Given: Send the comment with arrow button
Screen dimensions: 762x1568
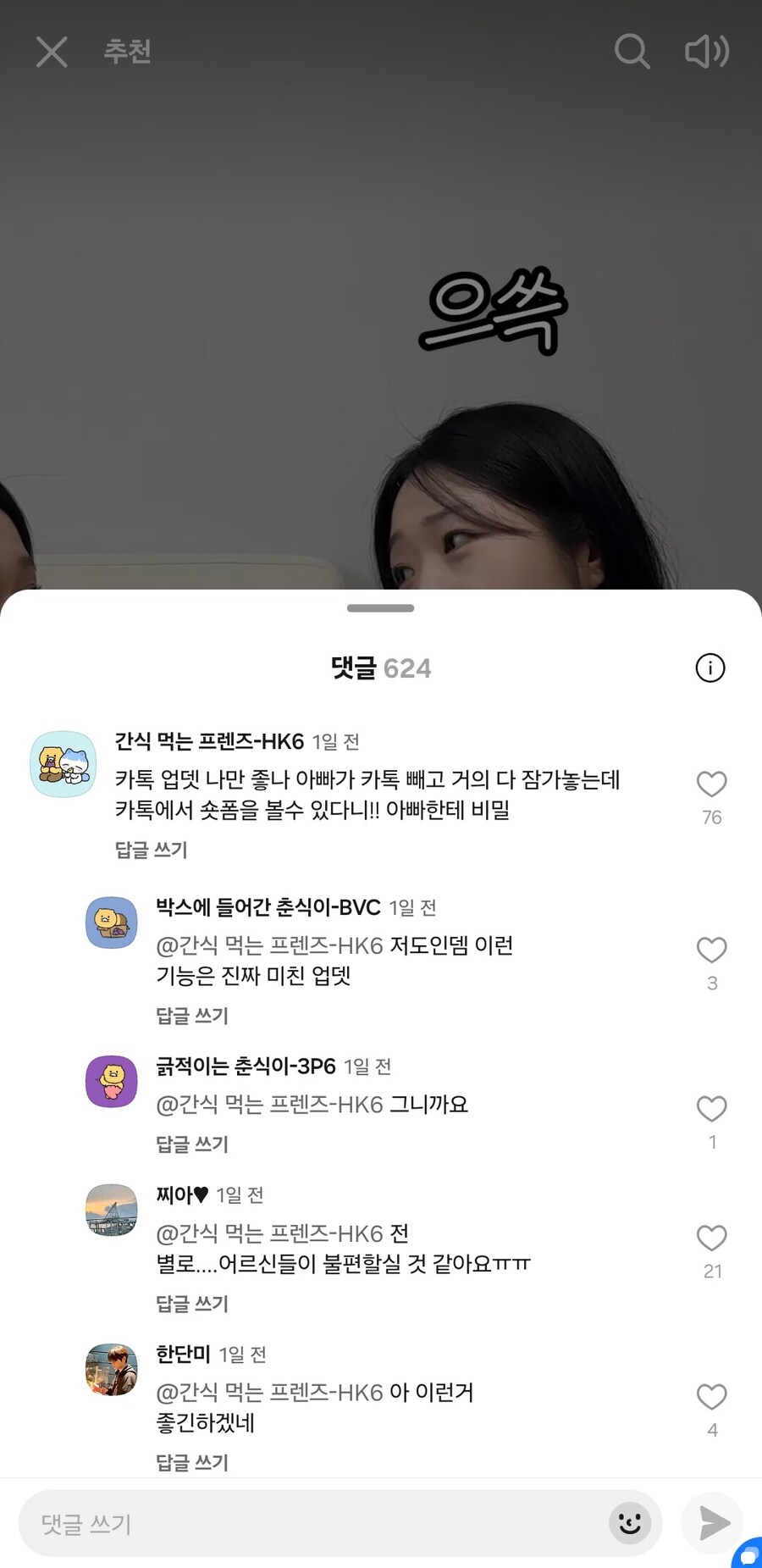Looking at the screenshot, I should (x=714, y=1524).
